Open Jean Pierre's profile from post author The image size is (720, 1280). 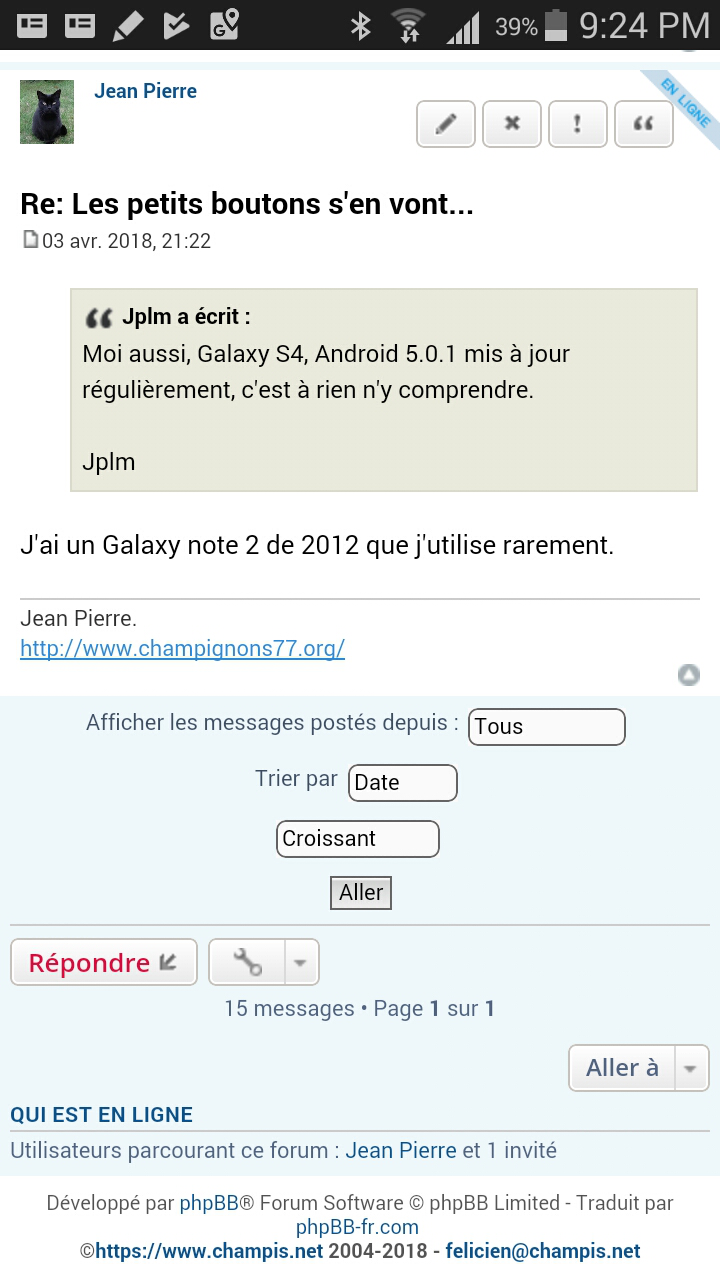click(x=145, y=91)
